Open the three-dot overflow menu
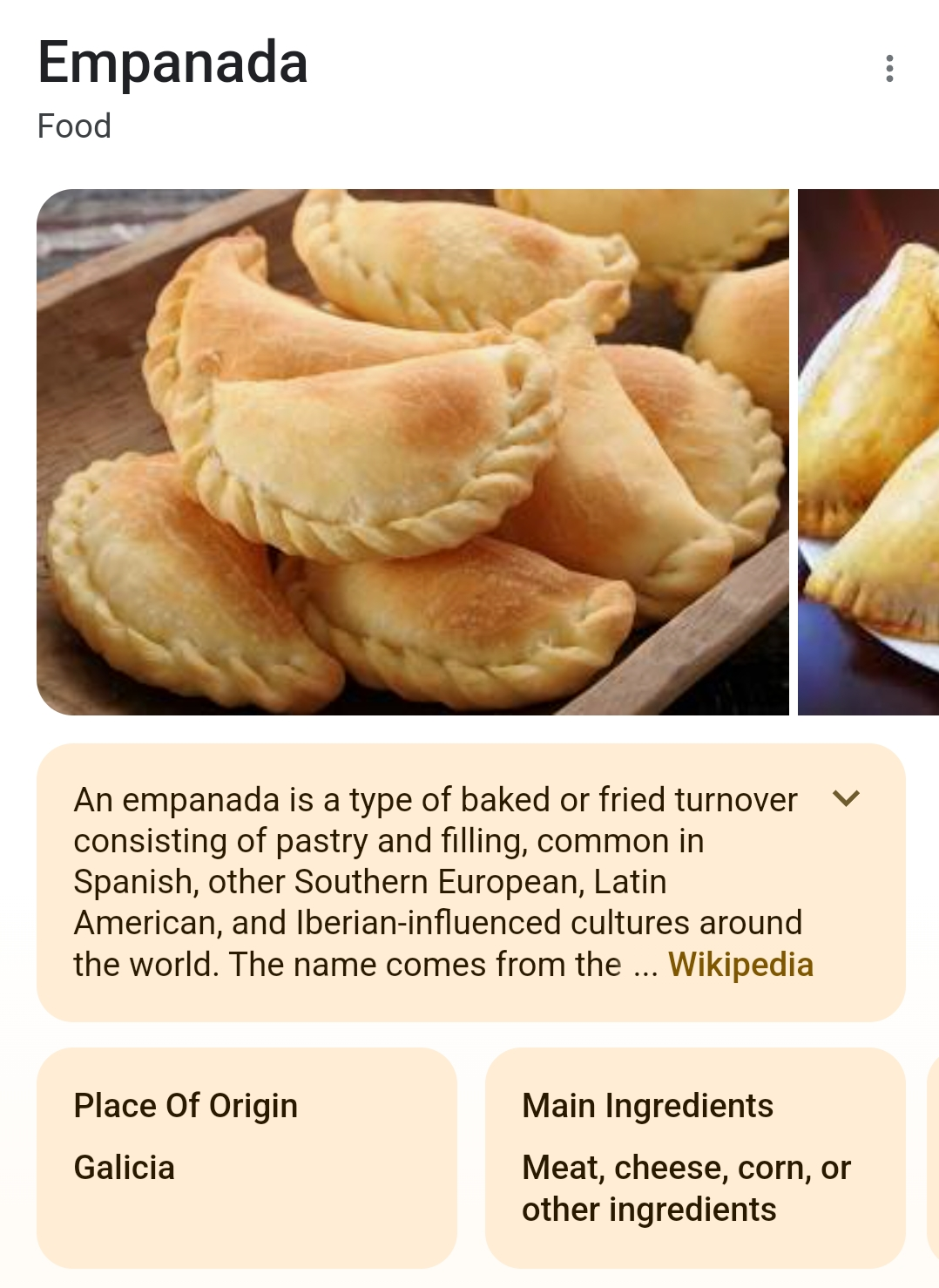The image size is (939, 1288). coord(888,68)
